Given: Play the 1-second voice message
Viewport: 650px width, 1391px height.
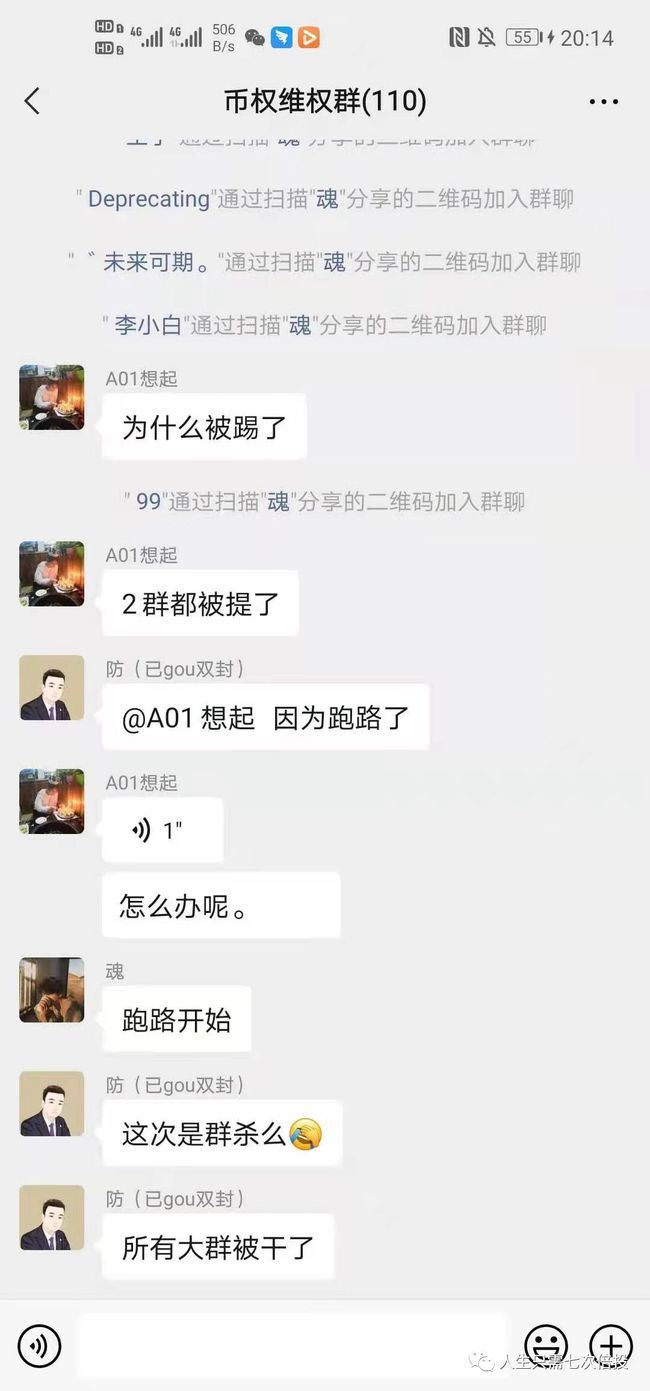Looking at the screenshot, I should click(x=162, y=830).
